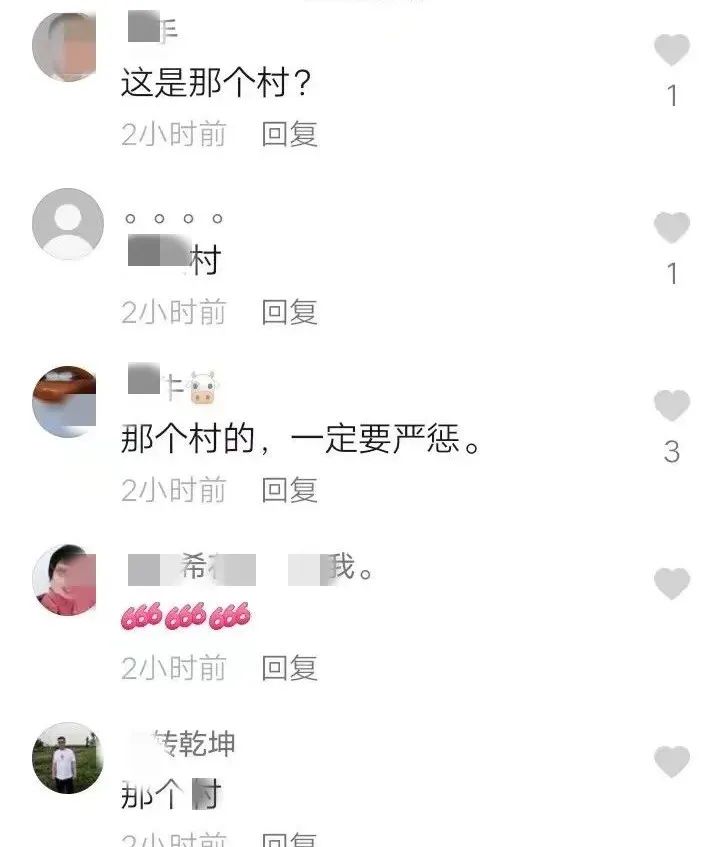Like the comment by user '。。。。'
This screenshot has height=847, width=720.
click(671, 228)
